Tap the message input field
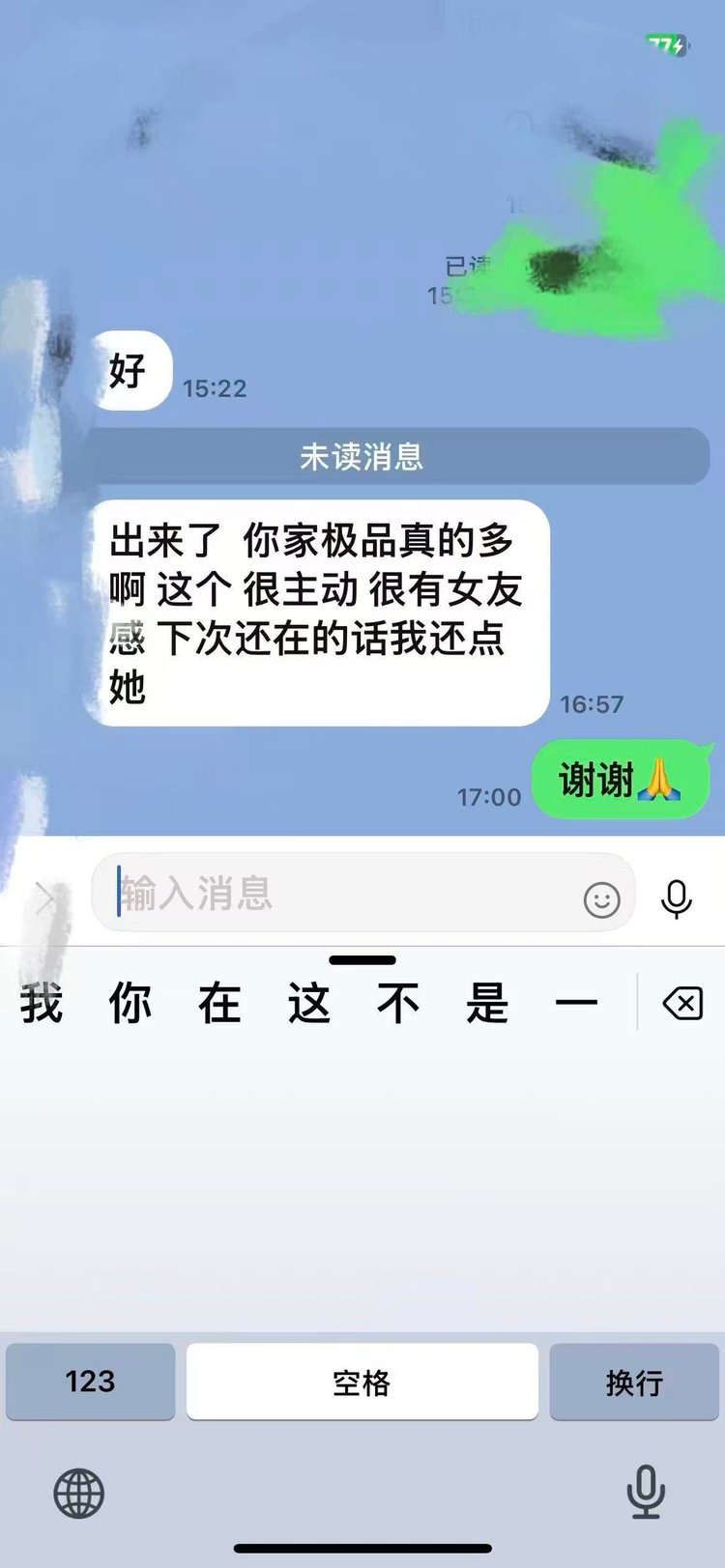 pos(338,894)
